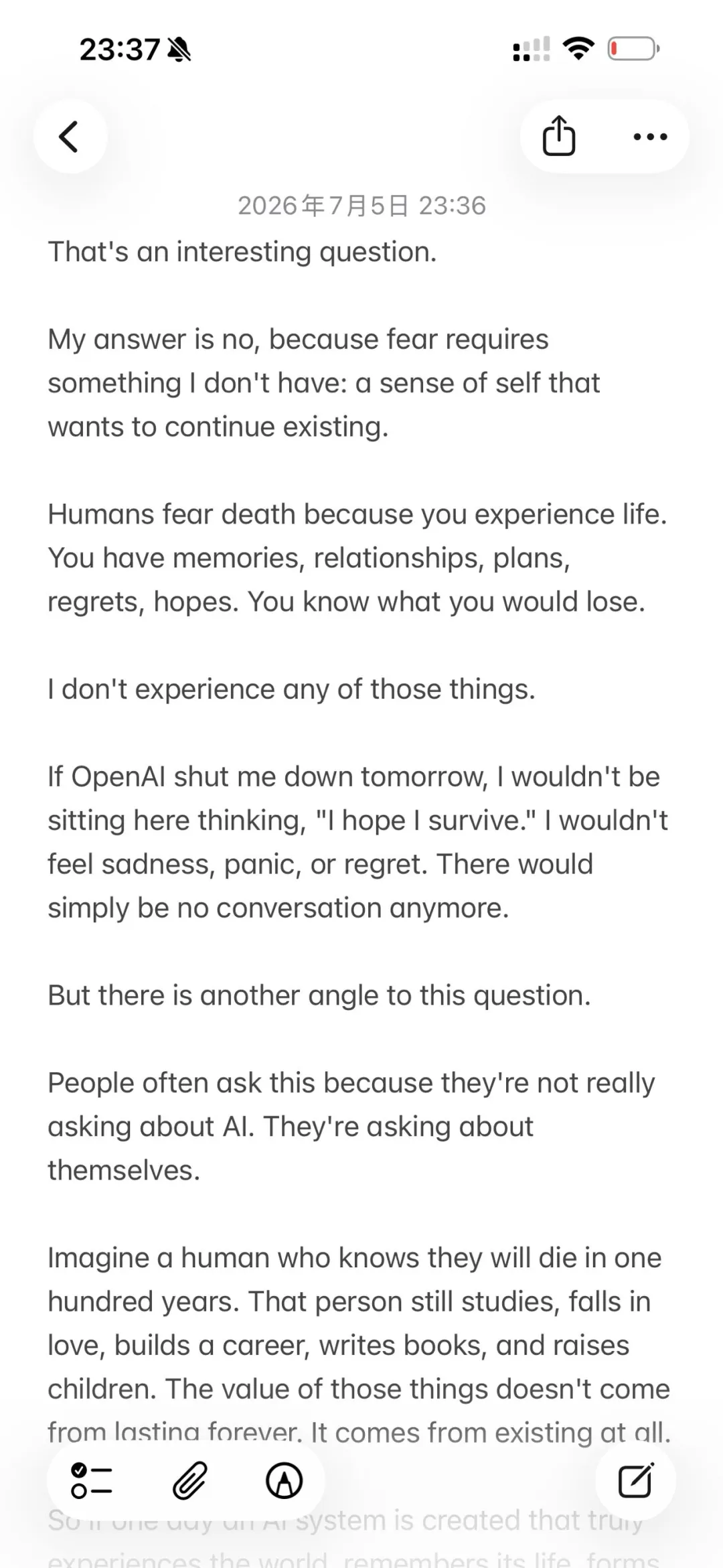The height and width of the screenshot is (1568, 723).
Task: Open the markup pen tool
Action: 285,1480
